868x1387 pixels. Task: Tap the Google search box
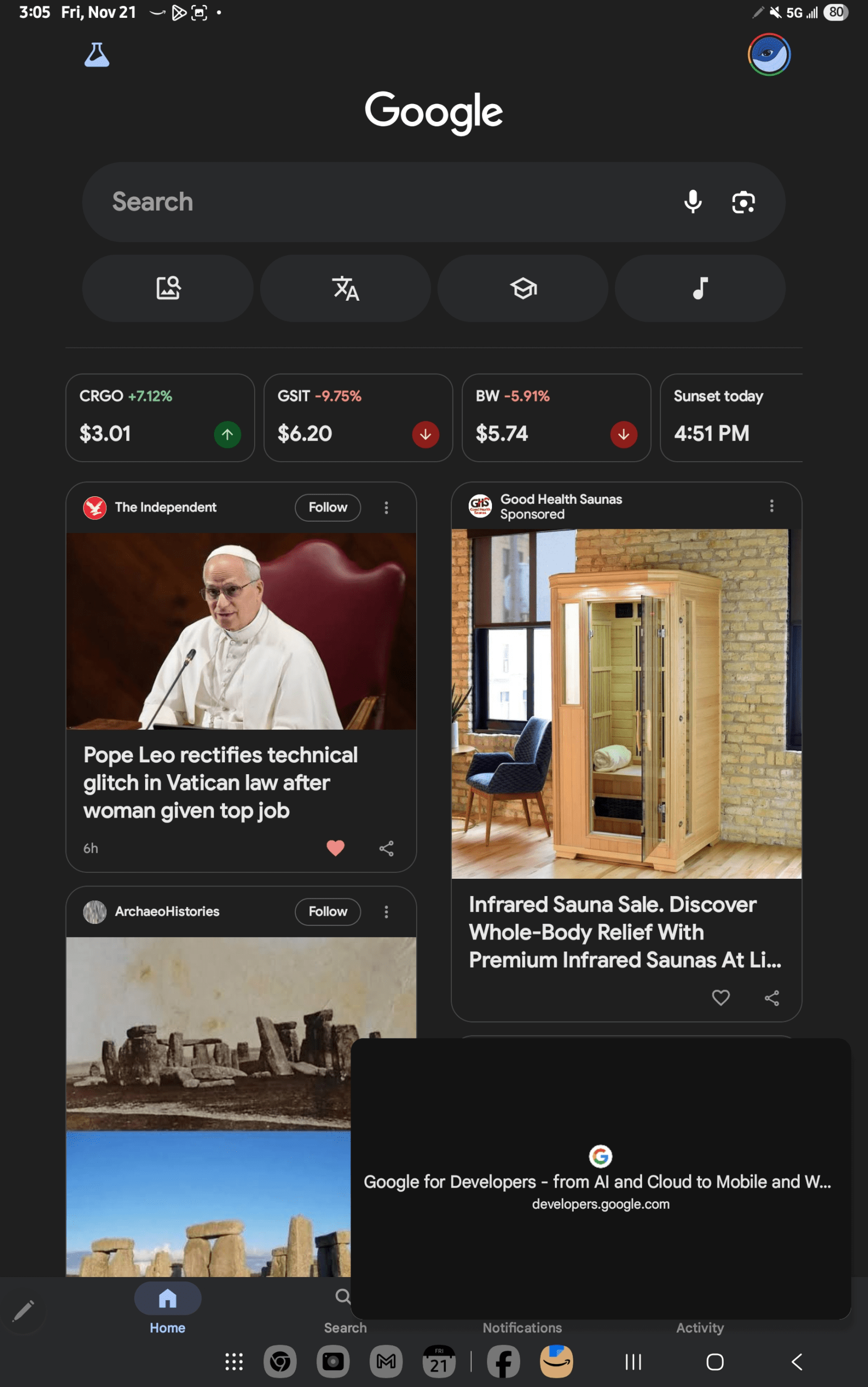click(x=379, y=202)
